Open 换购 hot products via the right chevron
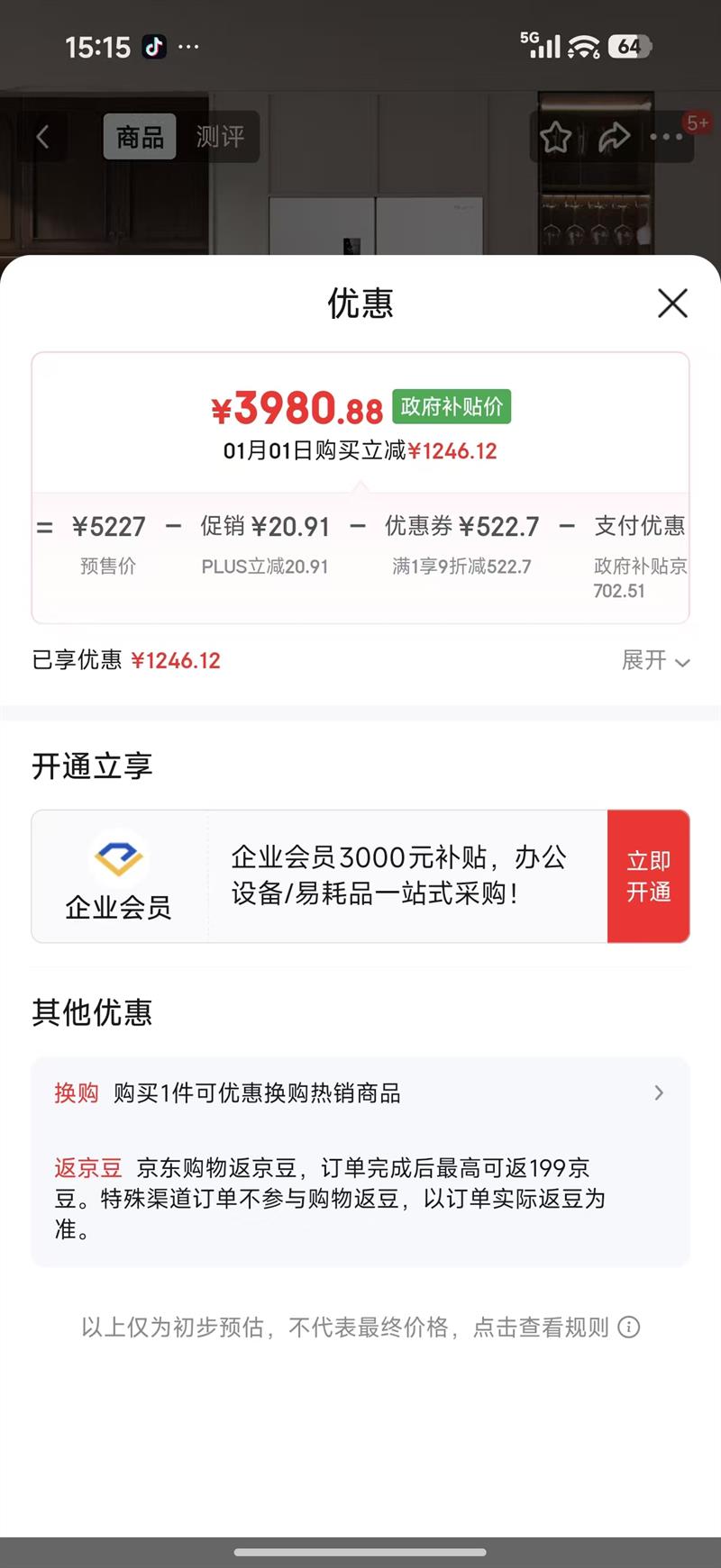This screenshot has width=721, height=1568. pyautogui.click(x=659, y=1092)
